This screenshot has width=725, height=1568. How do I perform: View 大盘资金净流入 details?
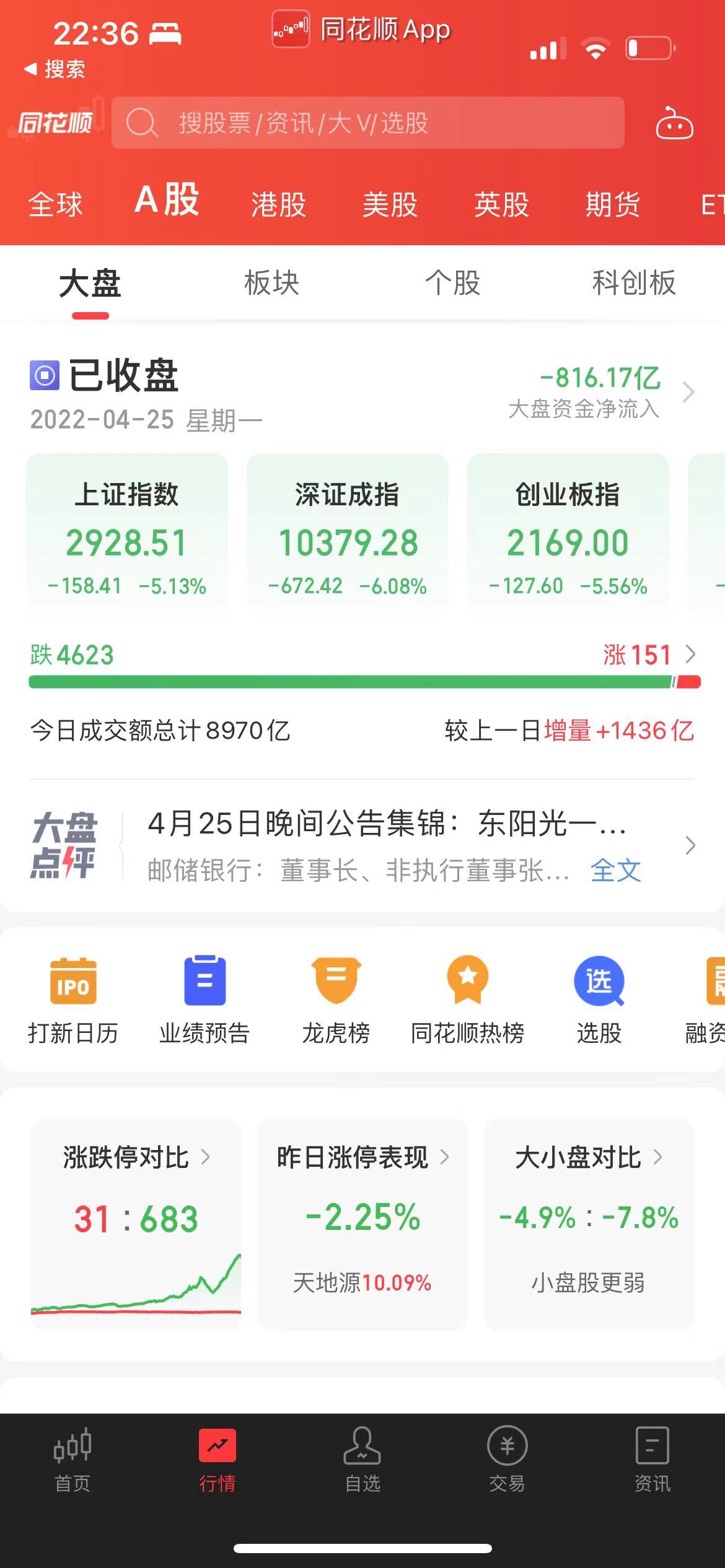pos(600,391)
